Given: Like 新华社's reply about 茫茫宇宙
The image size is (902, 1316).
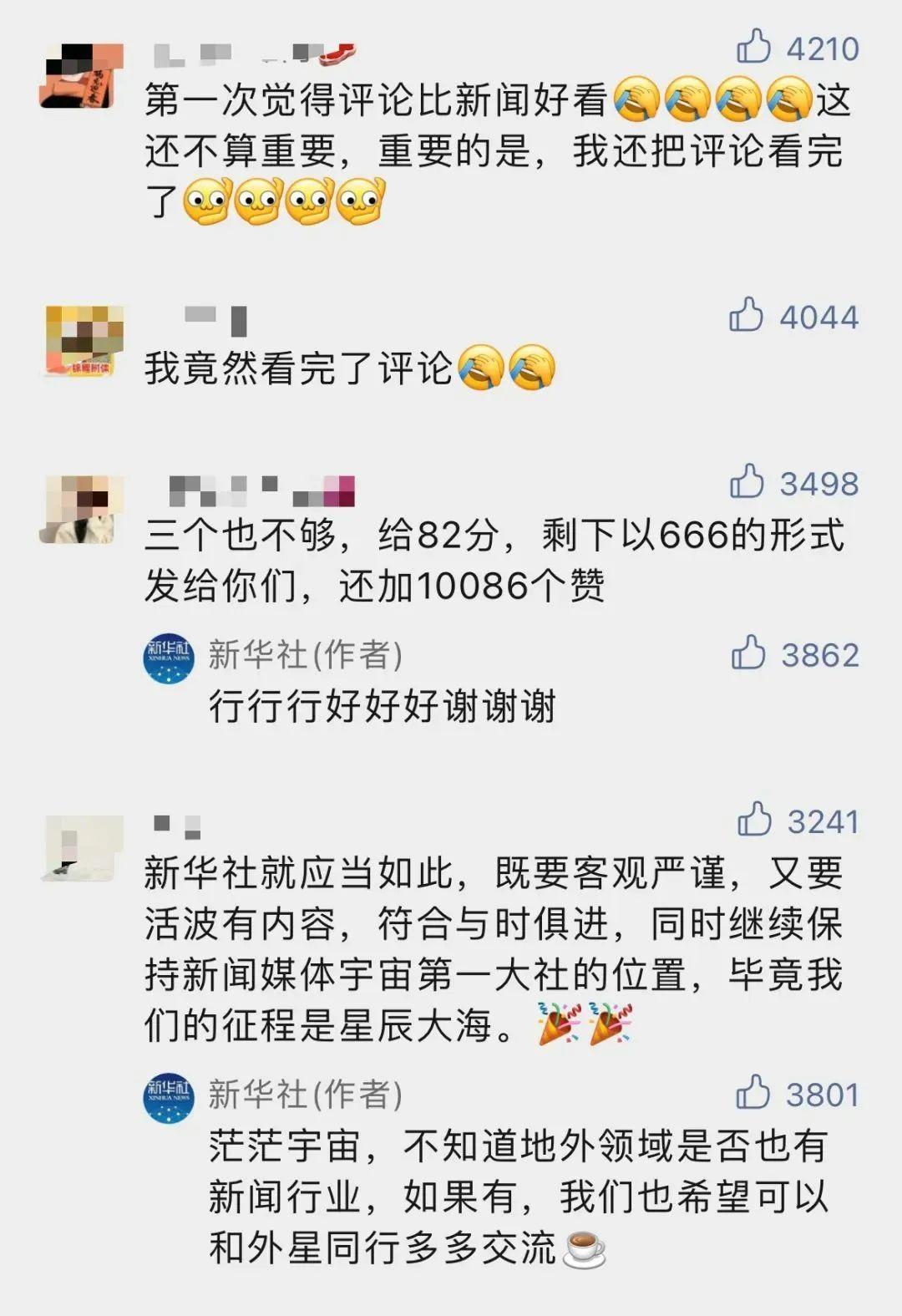Looking at the screenshot, I should (753, 1093).
